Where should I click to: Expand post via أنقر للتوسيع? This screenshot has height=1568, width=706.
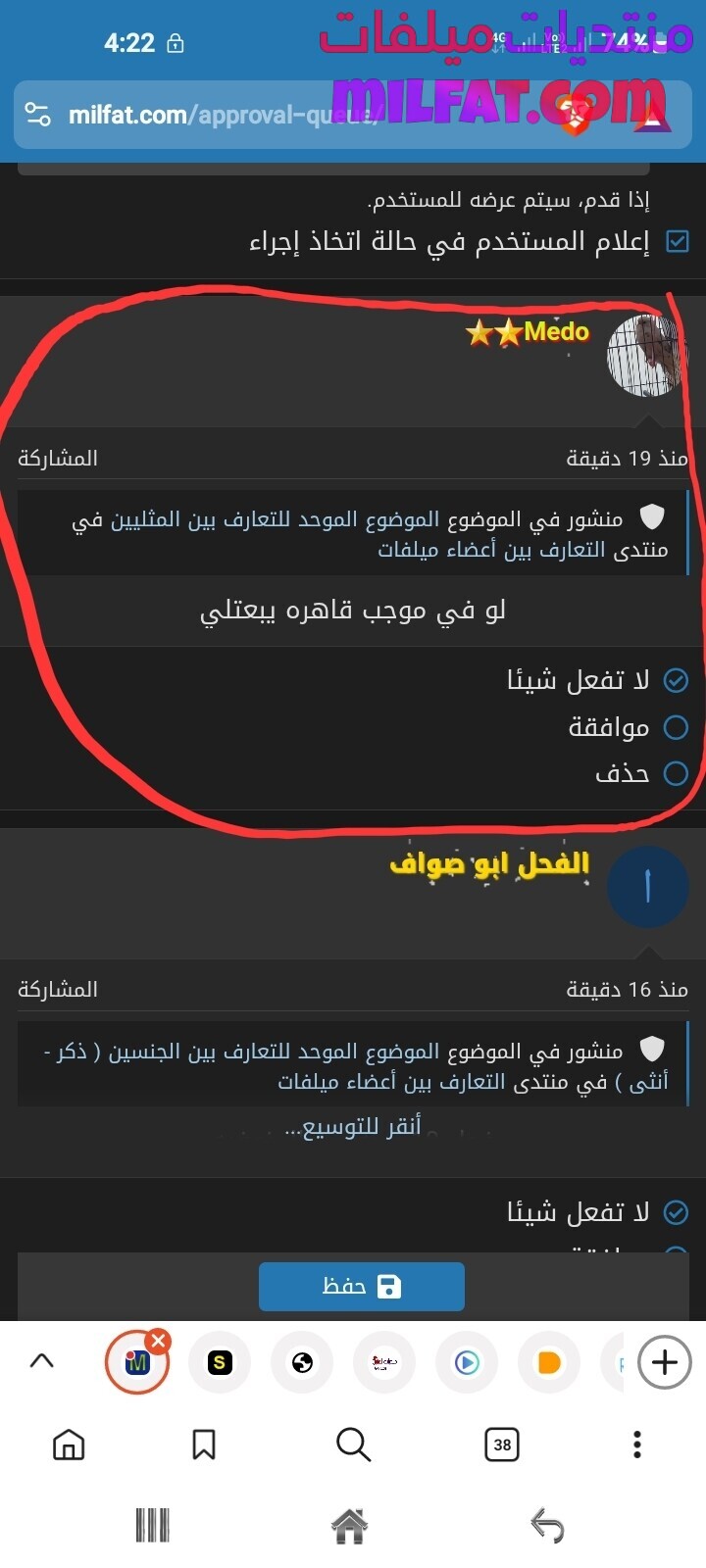(x=353, y=1127)
